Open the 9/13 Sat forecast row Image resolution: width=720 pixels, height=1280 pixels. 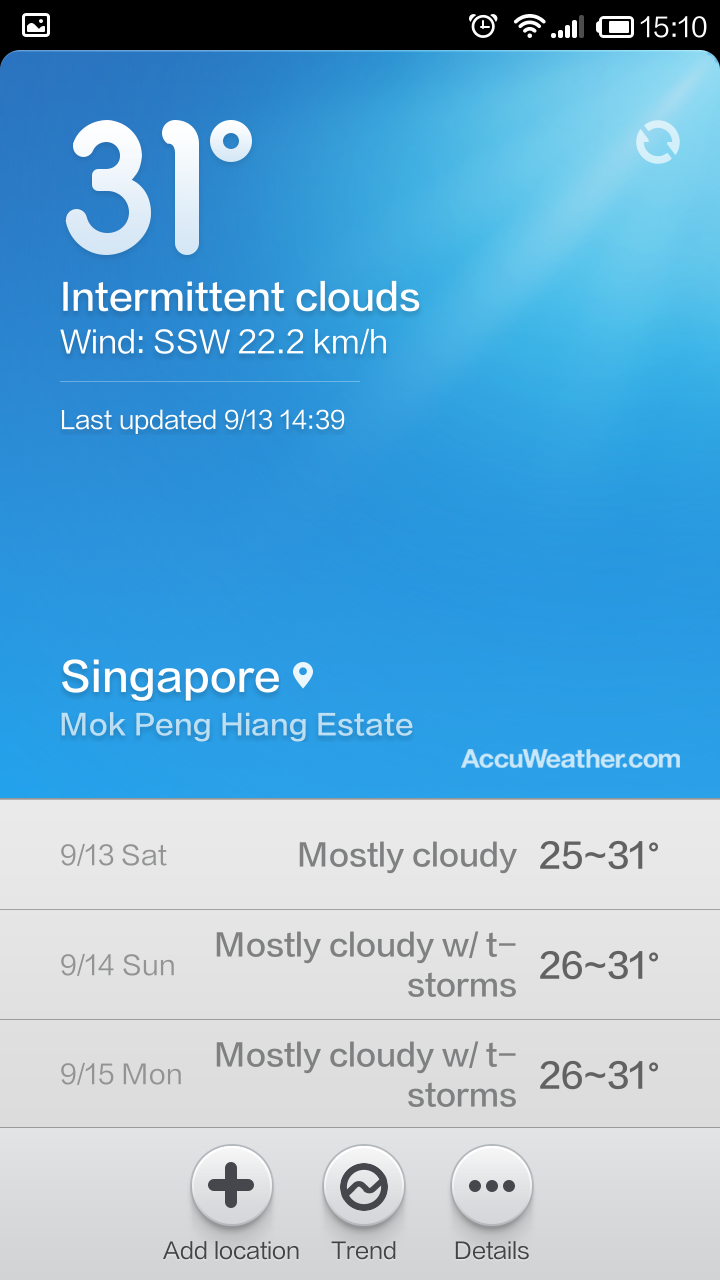pyautogui.click(x=360, y=855)
